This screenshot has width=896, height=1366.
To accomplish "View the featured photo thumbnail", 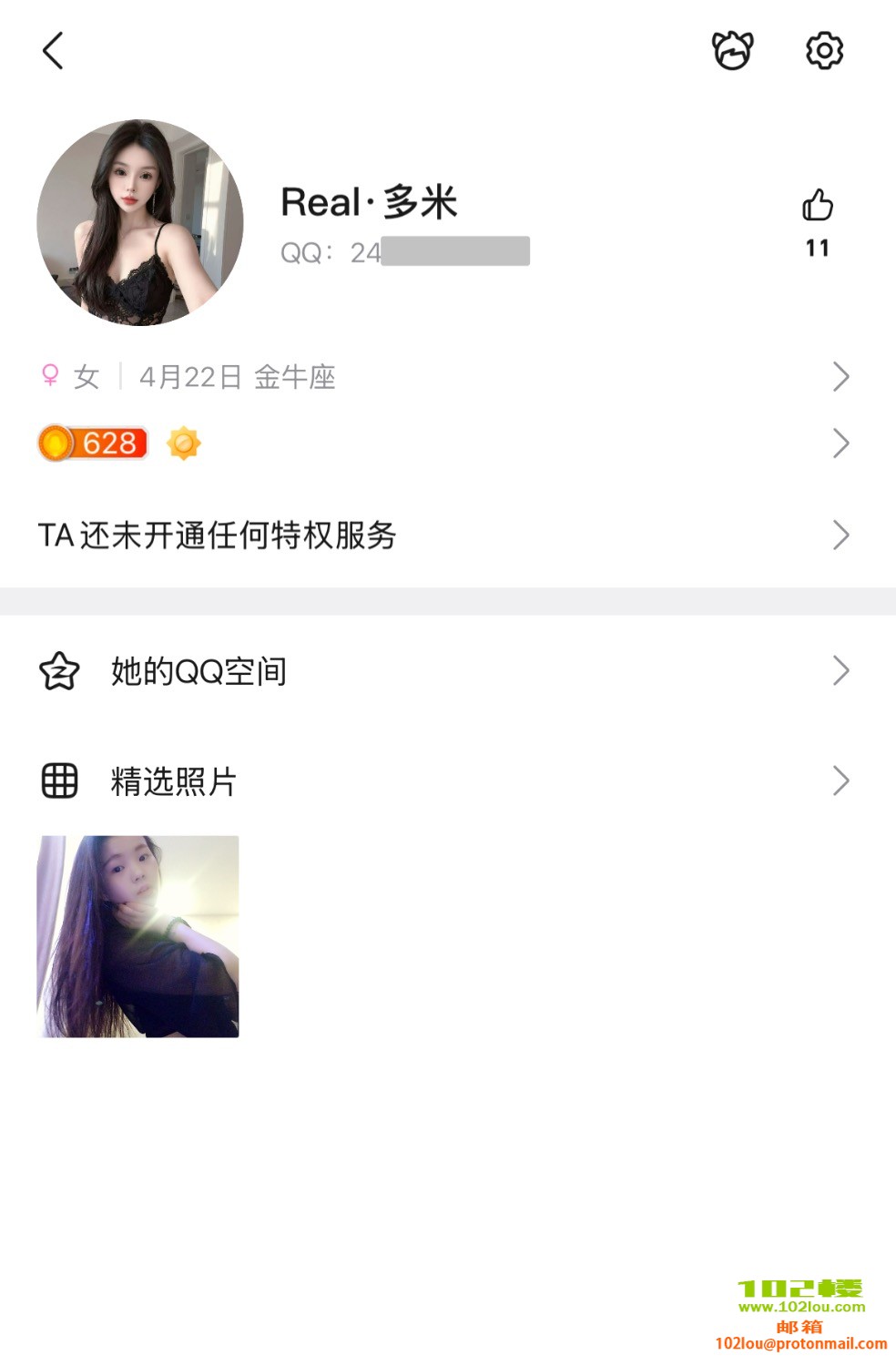I will click(x=138, y=936).
